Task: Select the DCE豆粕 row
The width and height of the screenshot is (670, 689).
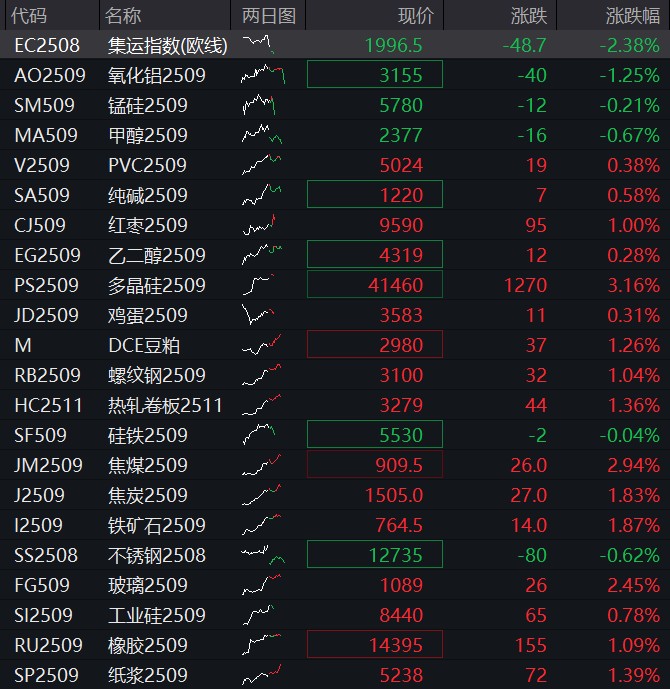Action: pyautogui.click(x=335, y=345)
